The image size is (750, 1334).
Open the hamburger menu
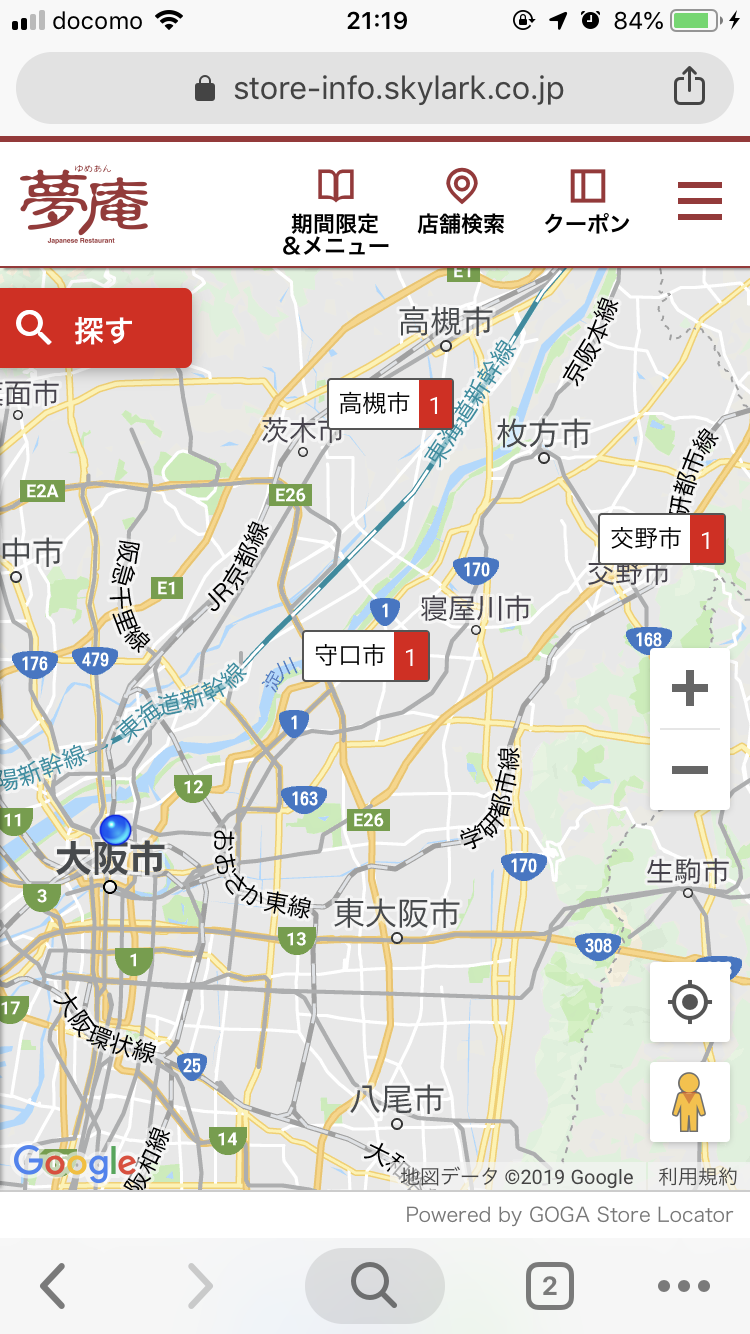700,202
